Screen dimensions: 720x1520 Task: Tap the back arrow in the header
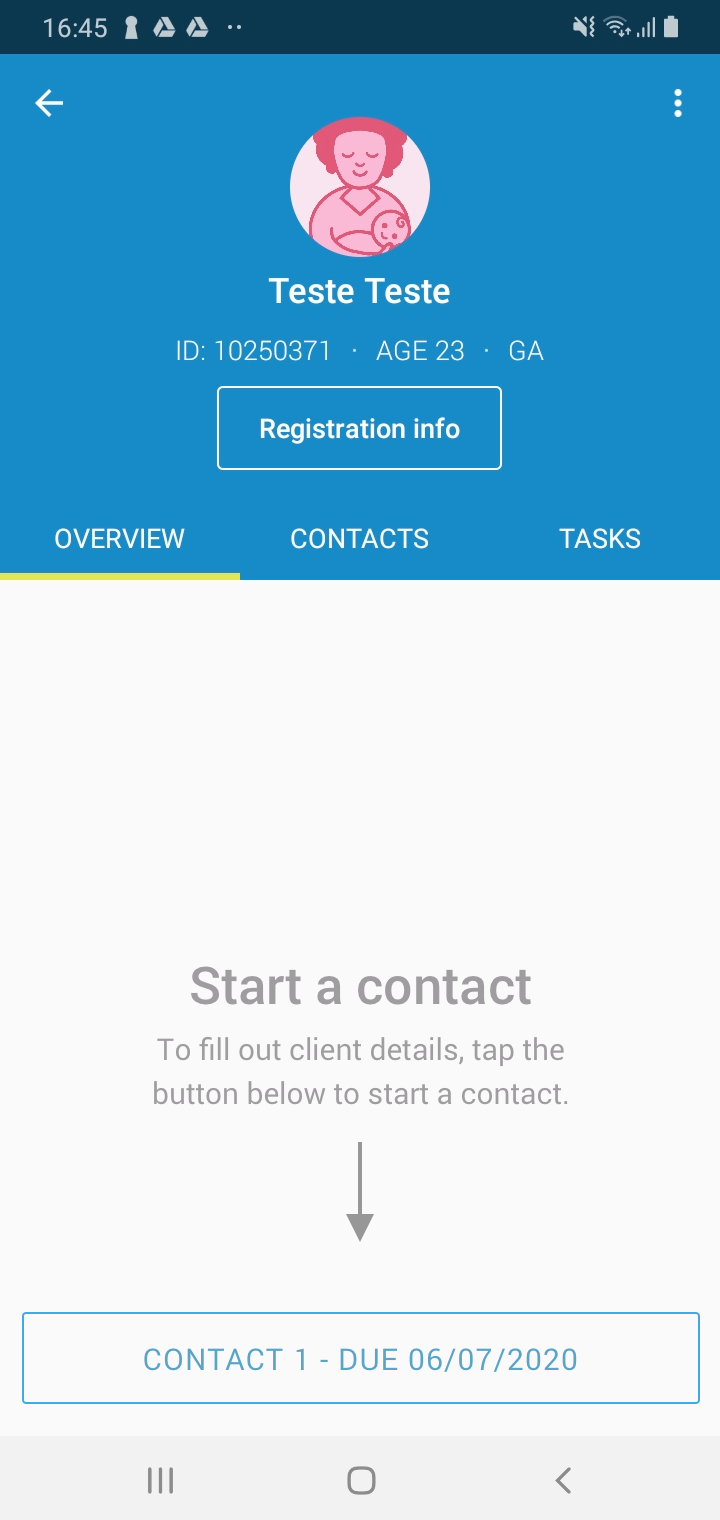(x=48, y=102)
